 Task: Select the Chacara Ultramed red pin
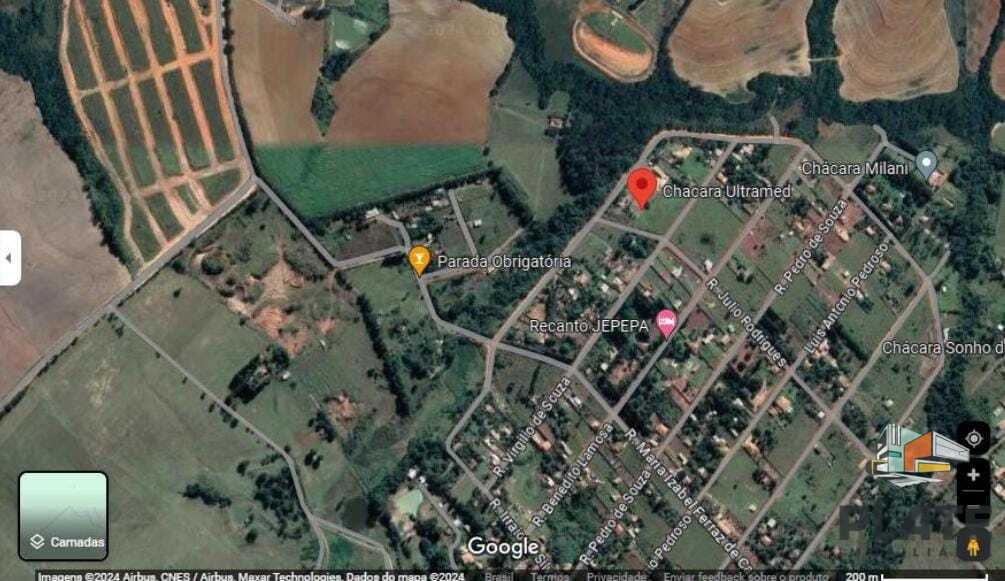click(x=642, y=186)
